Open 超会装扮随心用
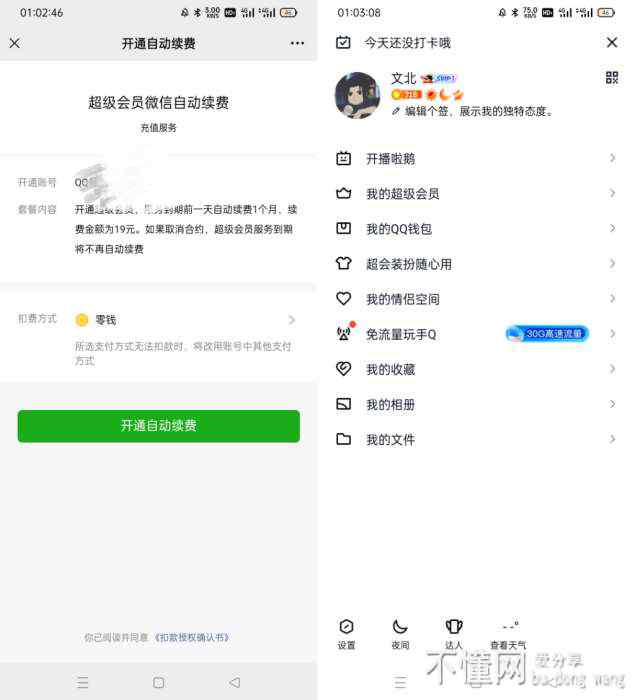The image size is (635, 700). [x=408, y=264]
